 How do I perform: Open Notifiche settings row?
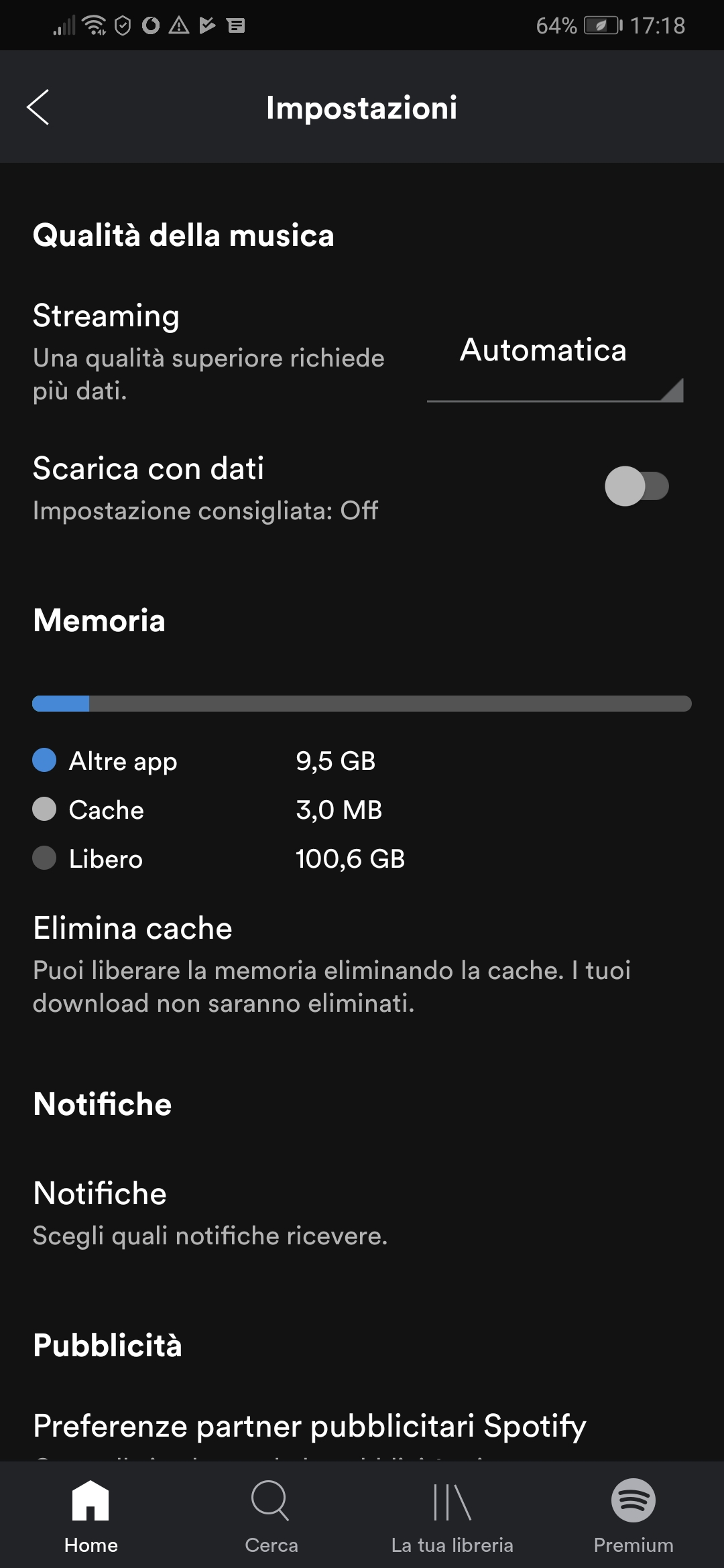point(362,1213)
